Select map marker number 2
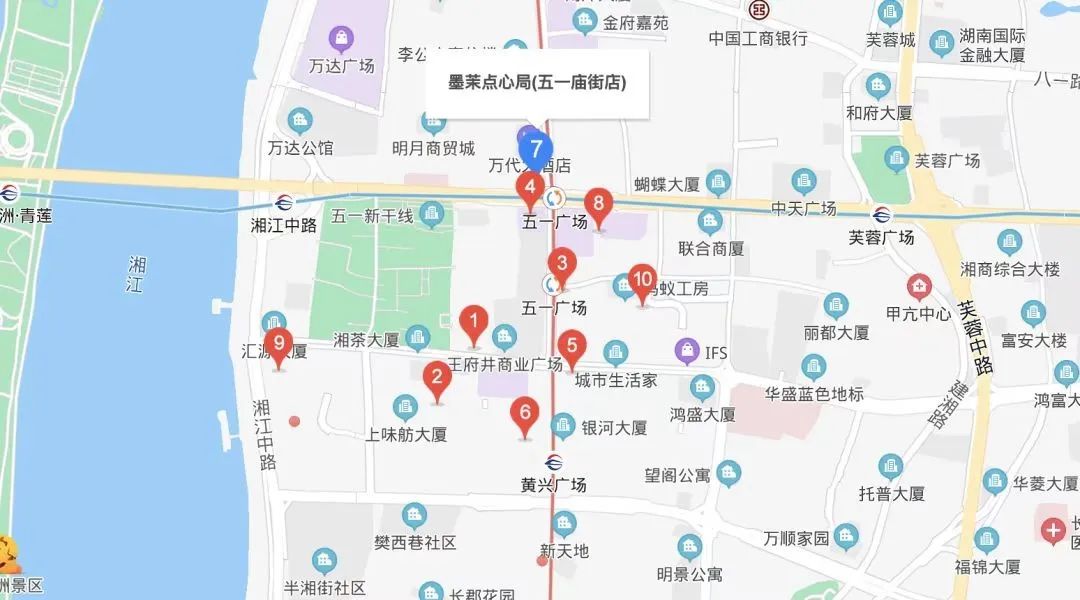Image resolution: width=1080 pixels, height=600 pixels. coord(436,379)
